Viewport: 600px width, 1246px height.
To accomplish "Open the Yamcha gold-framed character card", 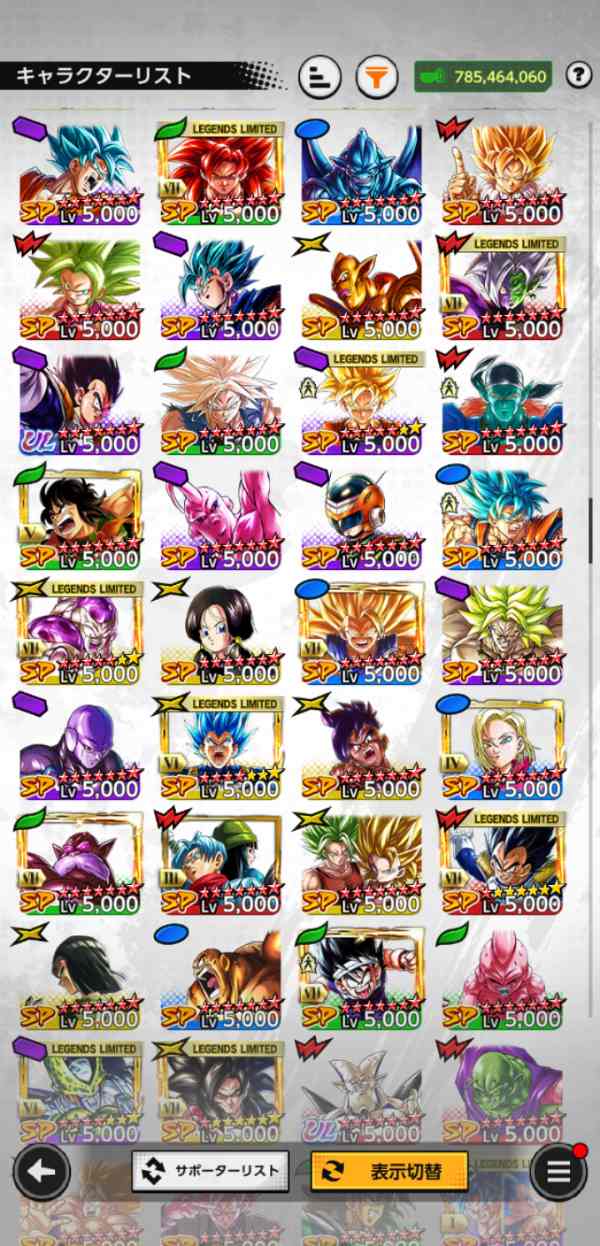I will point(78,515).
